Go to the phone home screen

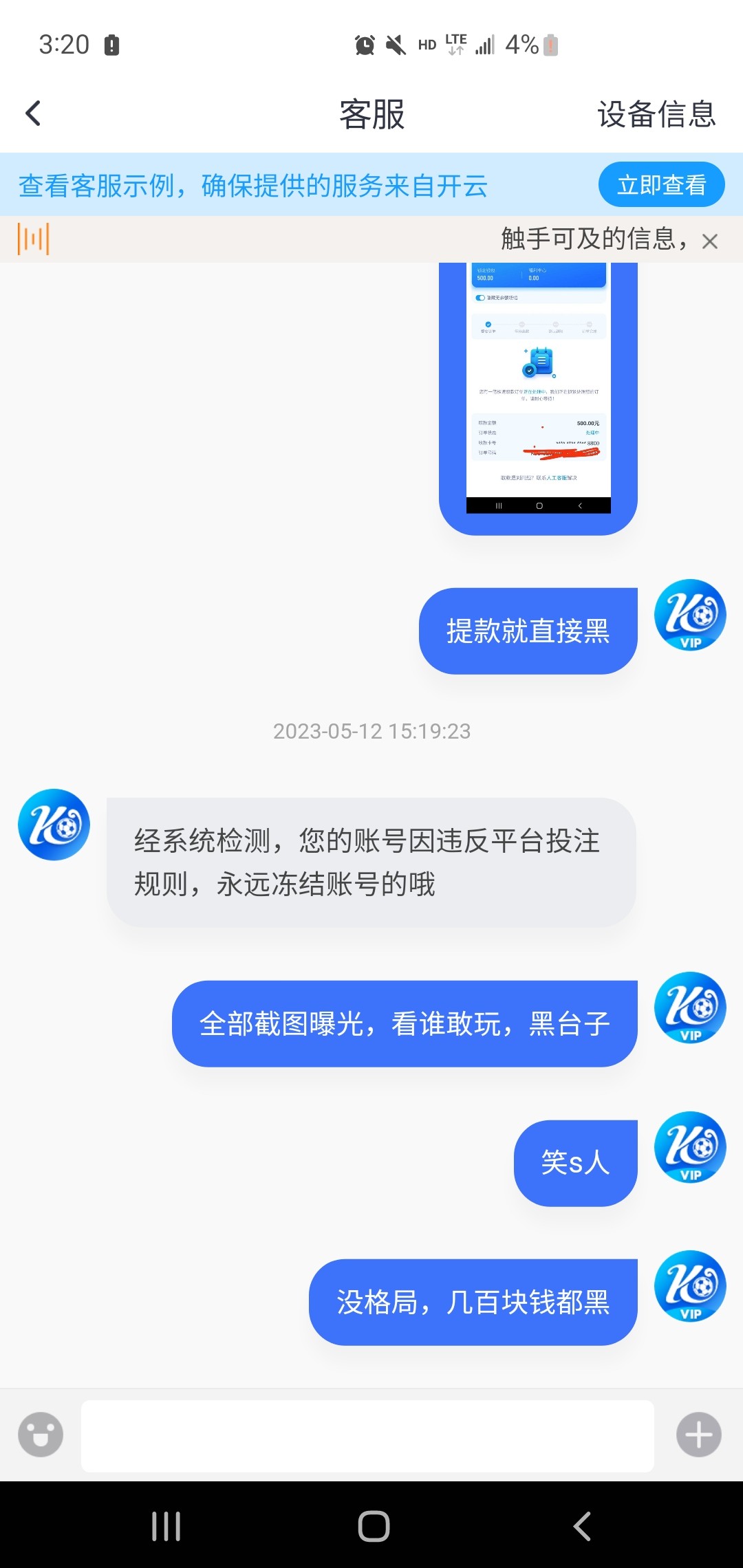374,1526
